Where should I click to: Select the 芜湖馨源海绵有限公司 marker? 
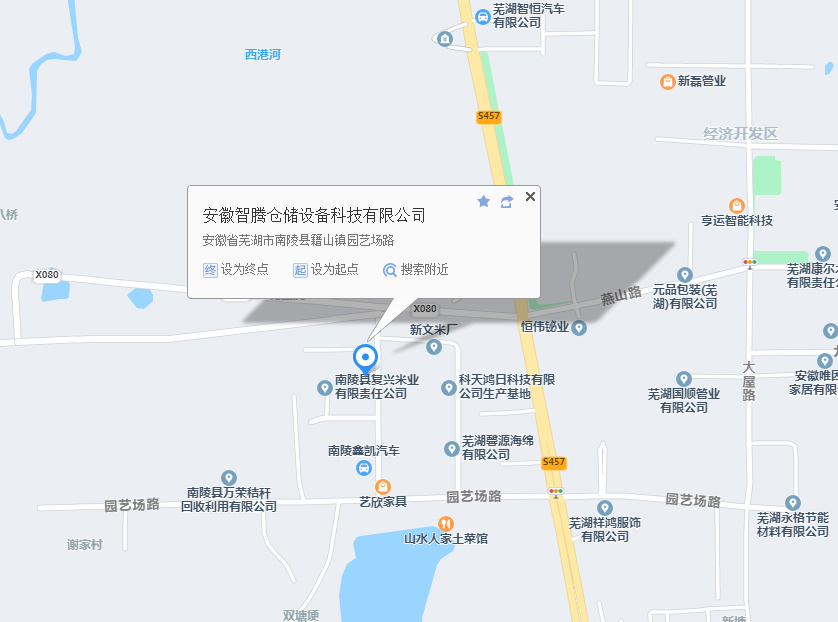449,448
